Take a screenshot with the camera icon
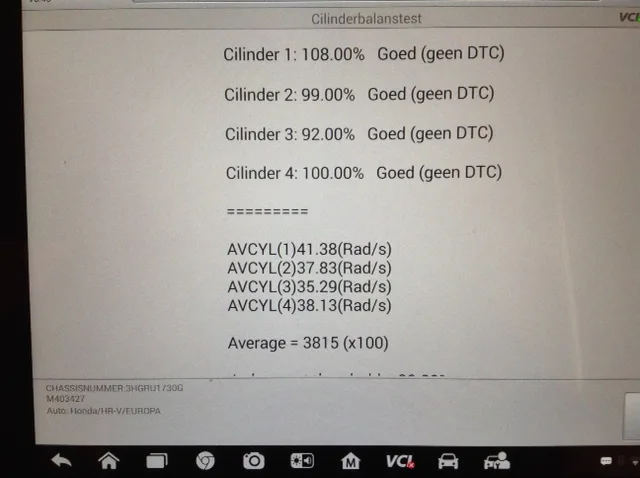This screenshot has width=640, height=478. pyautogui.click(x=254, y=460)
